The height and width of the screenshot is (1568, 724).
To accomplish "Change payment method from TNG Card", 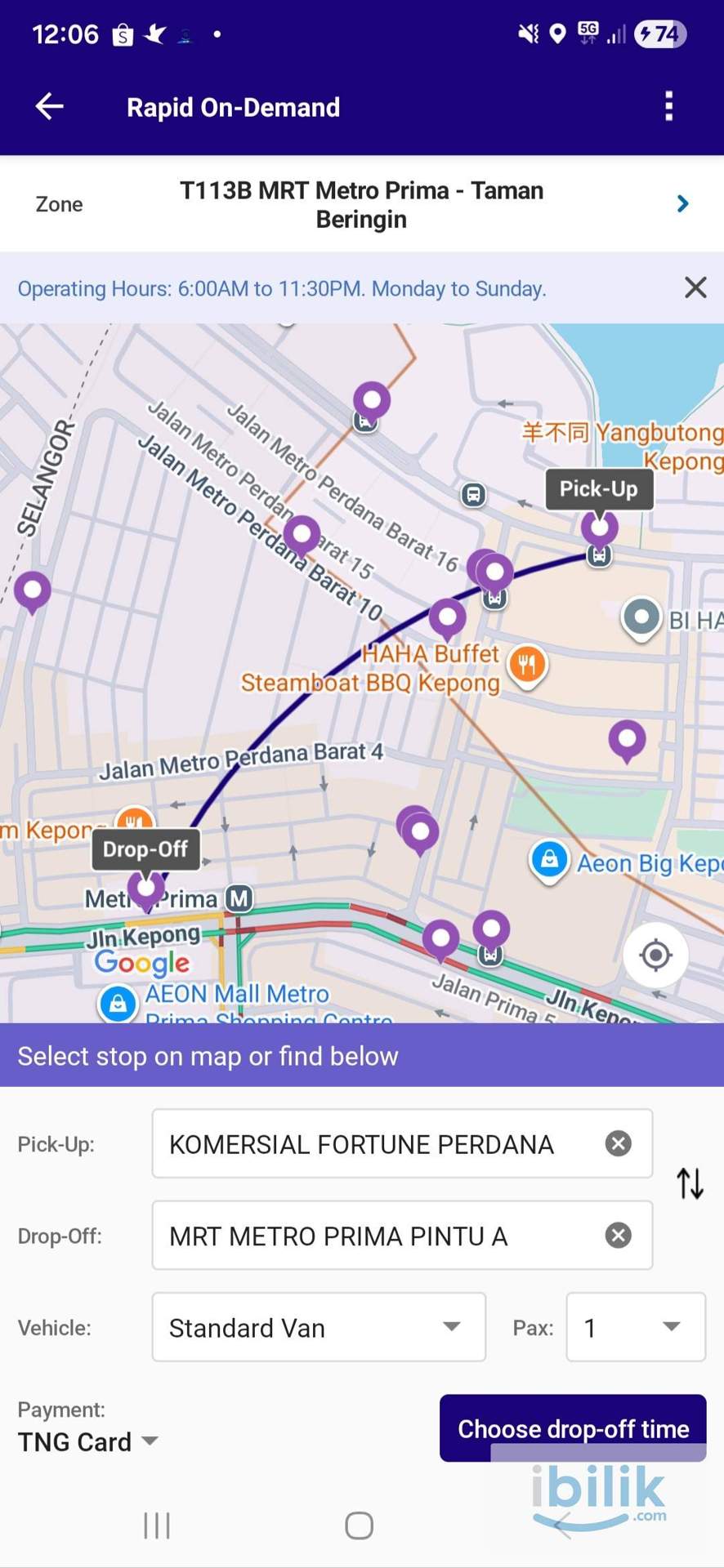I will pyautogui.click(x=87, y=1441).
